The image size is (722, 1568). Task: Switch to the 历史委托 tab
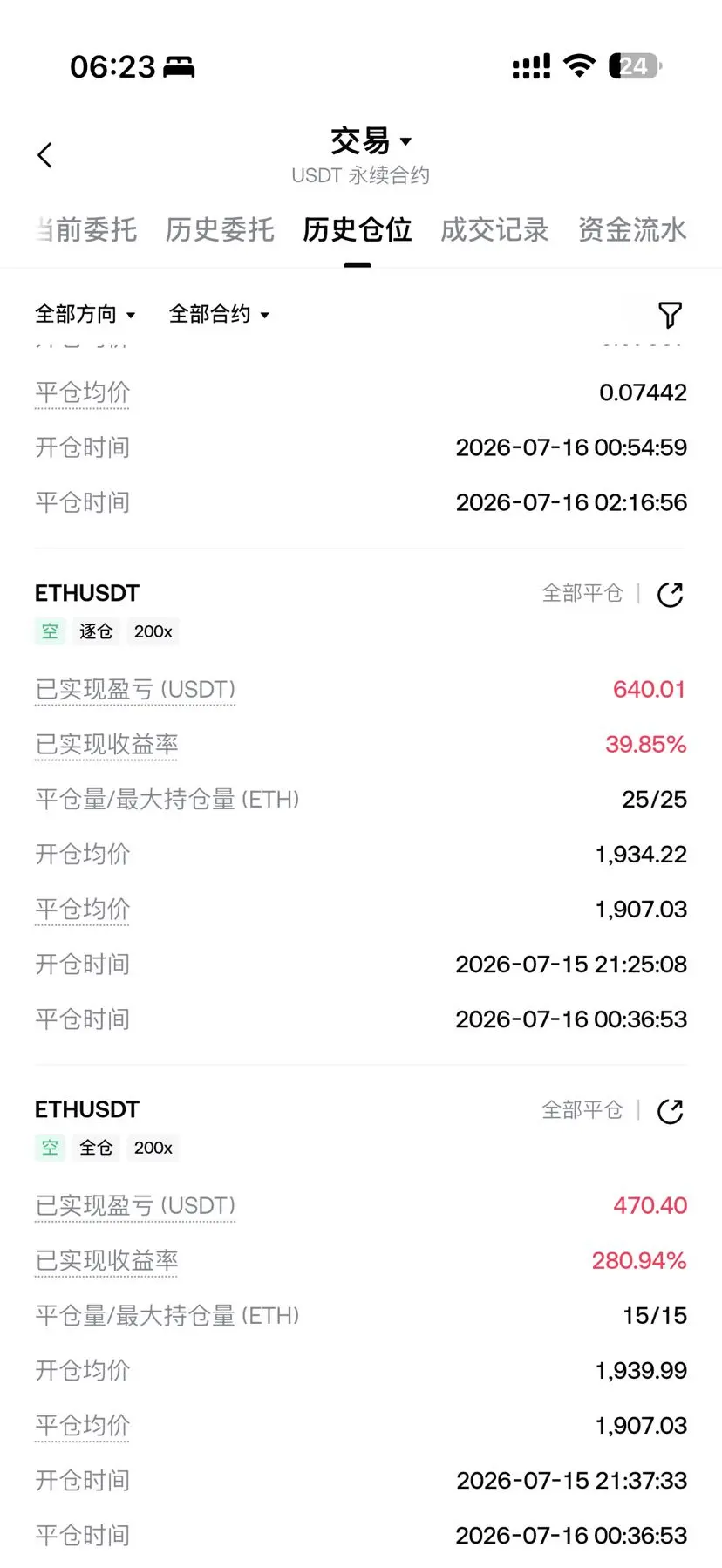point(220,230)
